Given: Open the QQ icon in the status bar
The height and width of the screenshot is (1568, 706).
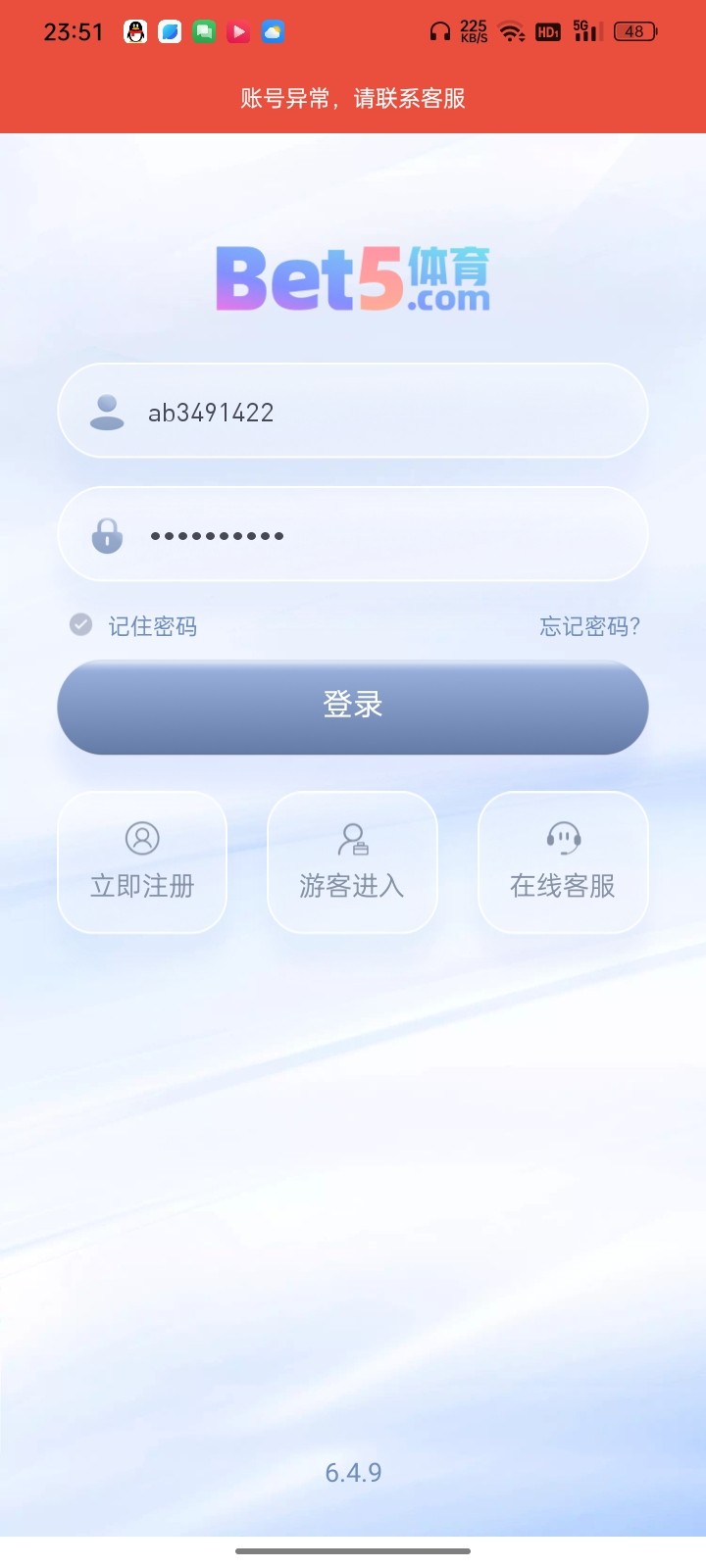Looking at the screenshot, I should tap(134, 30).
